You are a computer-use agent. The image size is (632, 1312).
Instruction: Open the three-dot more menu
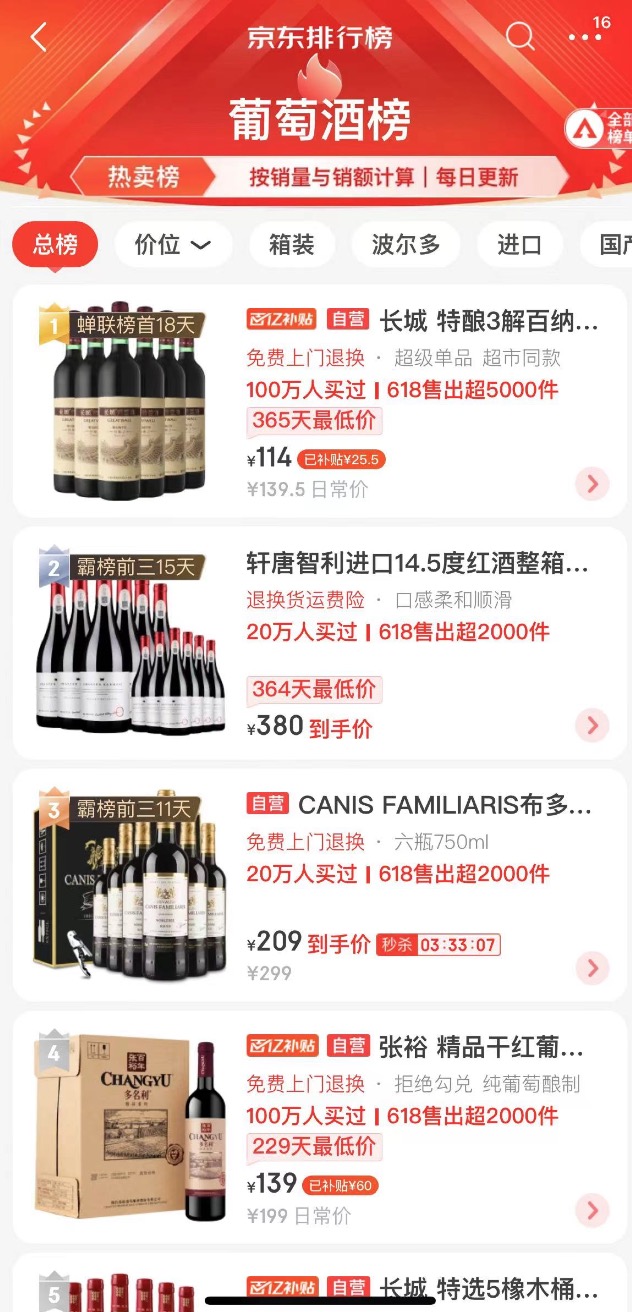click(x=585, y=38)
